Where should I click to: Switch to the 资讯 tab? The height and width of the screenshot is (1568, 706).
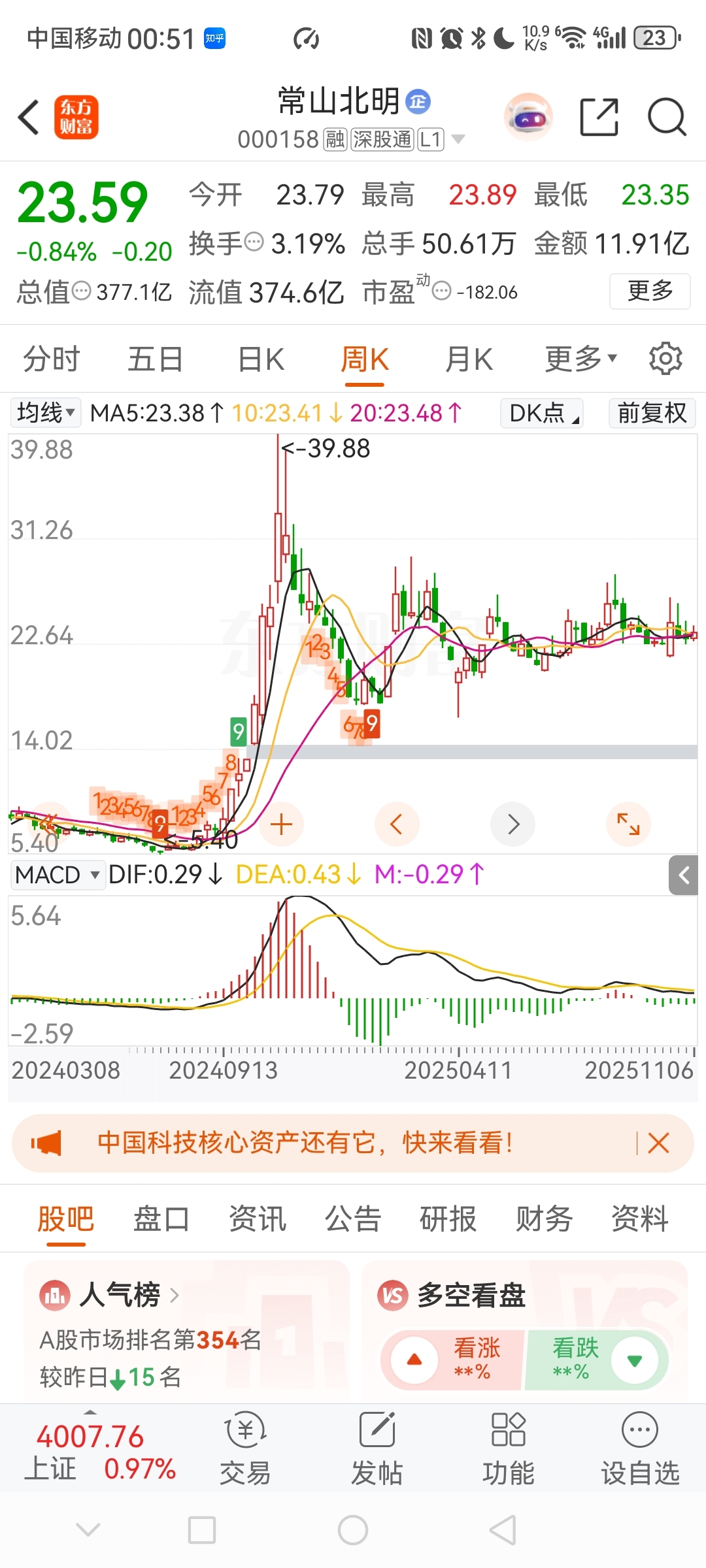(x=258, y=1219)
